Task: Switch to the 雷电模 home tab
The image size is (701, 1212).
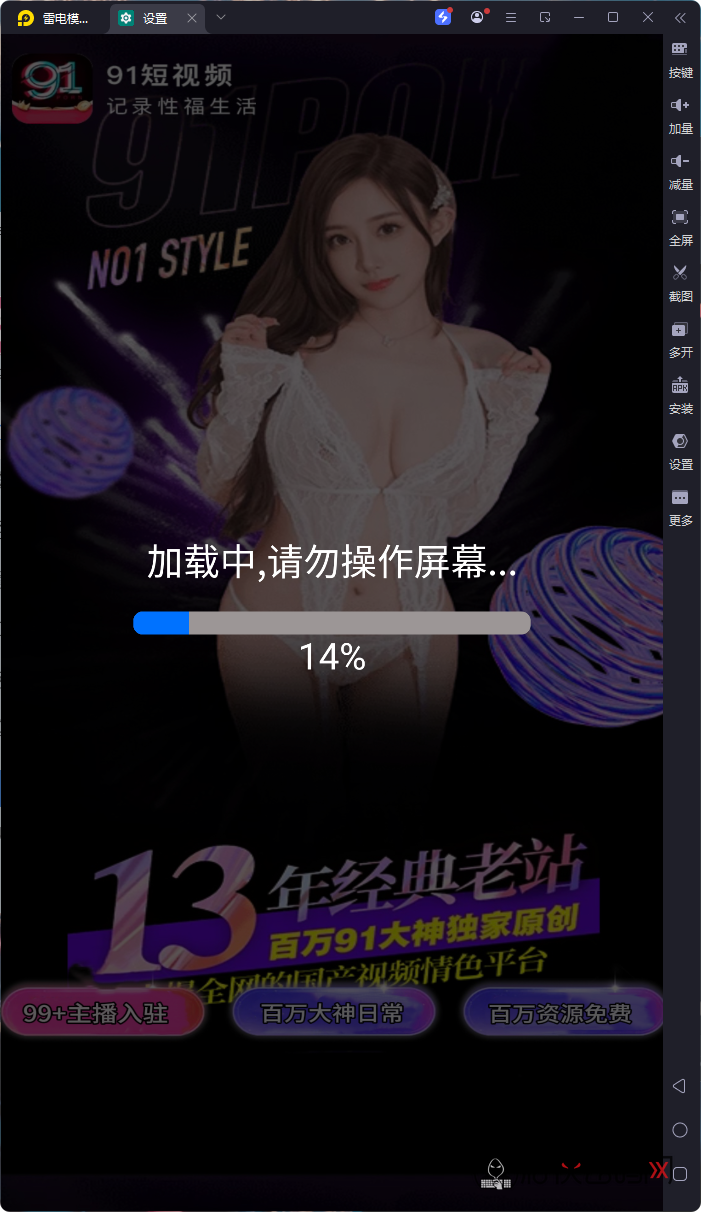Action: click(x=54, y=18)
